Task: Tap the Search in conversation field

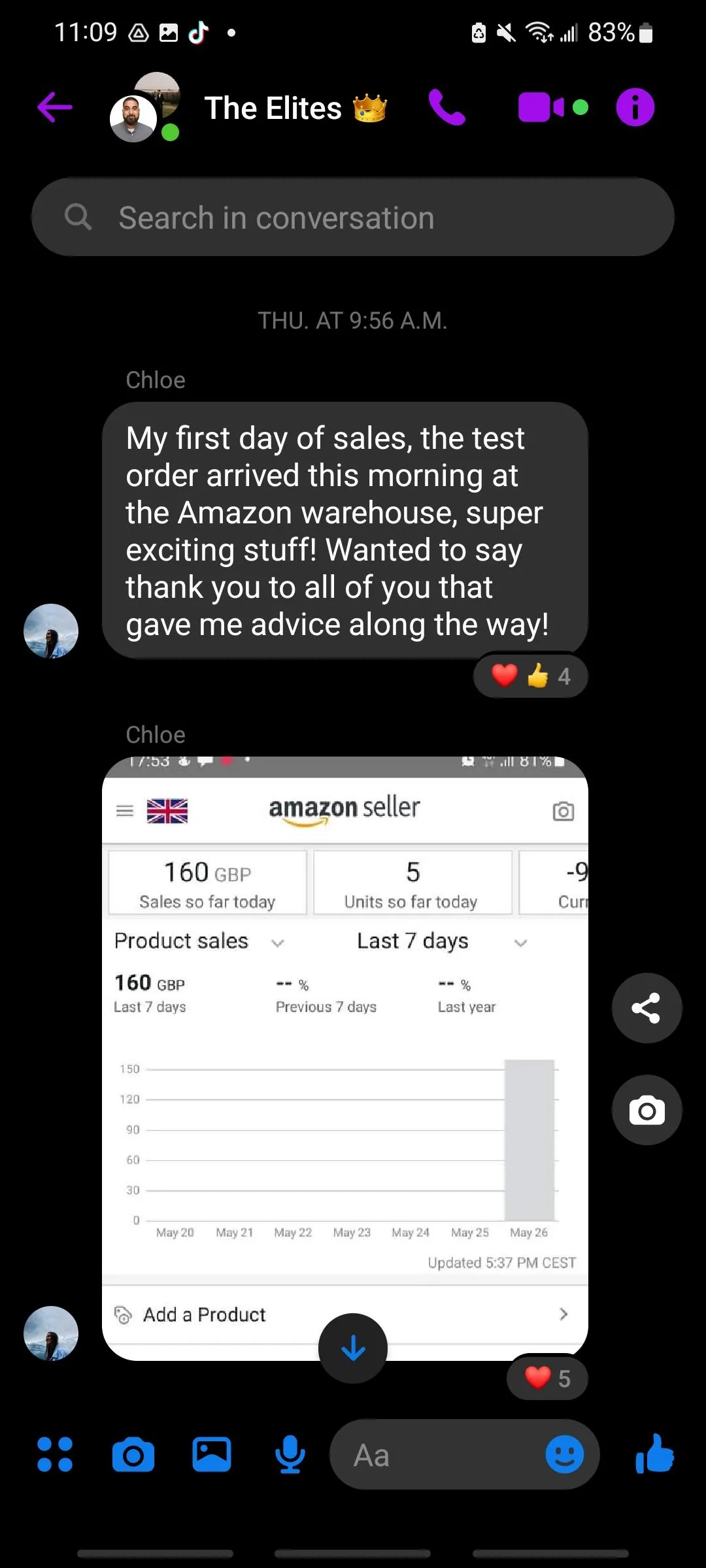Action: (353, 217)
